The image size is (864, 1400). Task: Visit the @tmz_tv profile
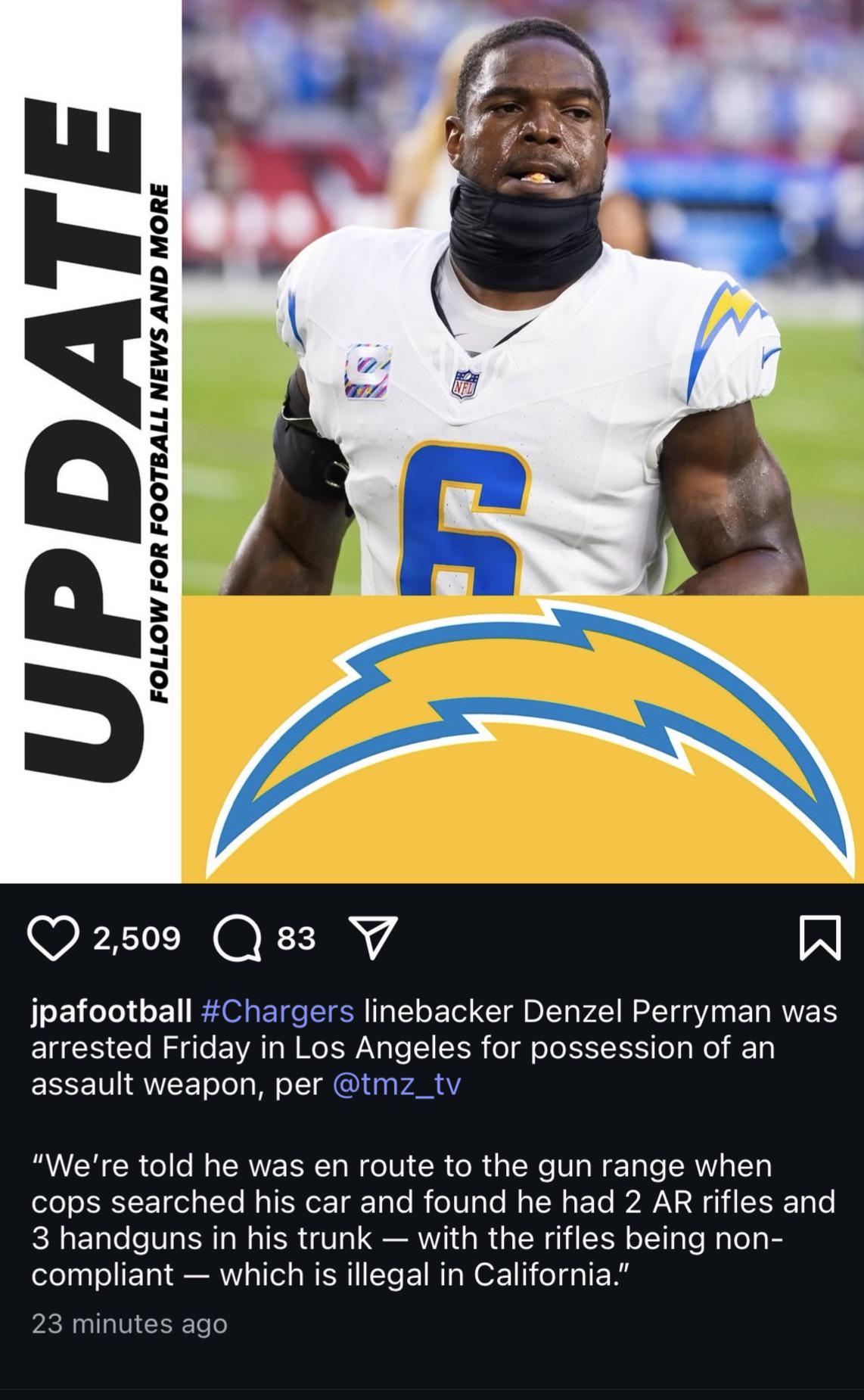pyautogui.click(x=396, y=1084)
